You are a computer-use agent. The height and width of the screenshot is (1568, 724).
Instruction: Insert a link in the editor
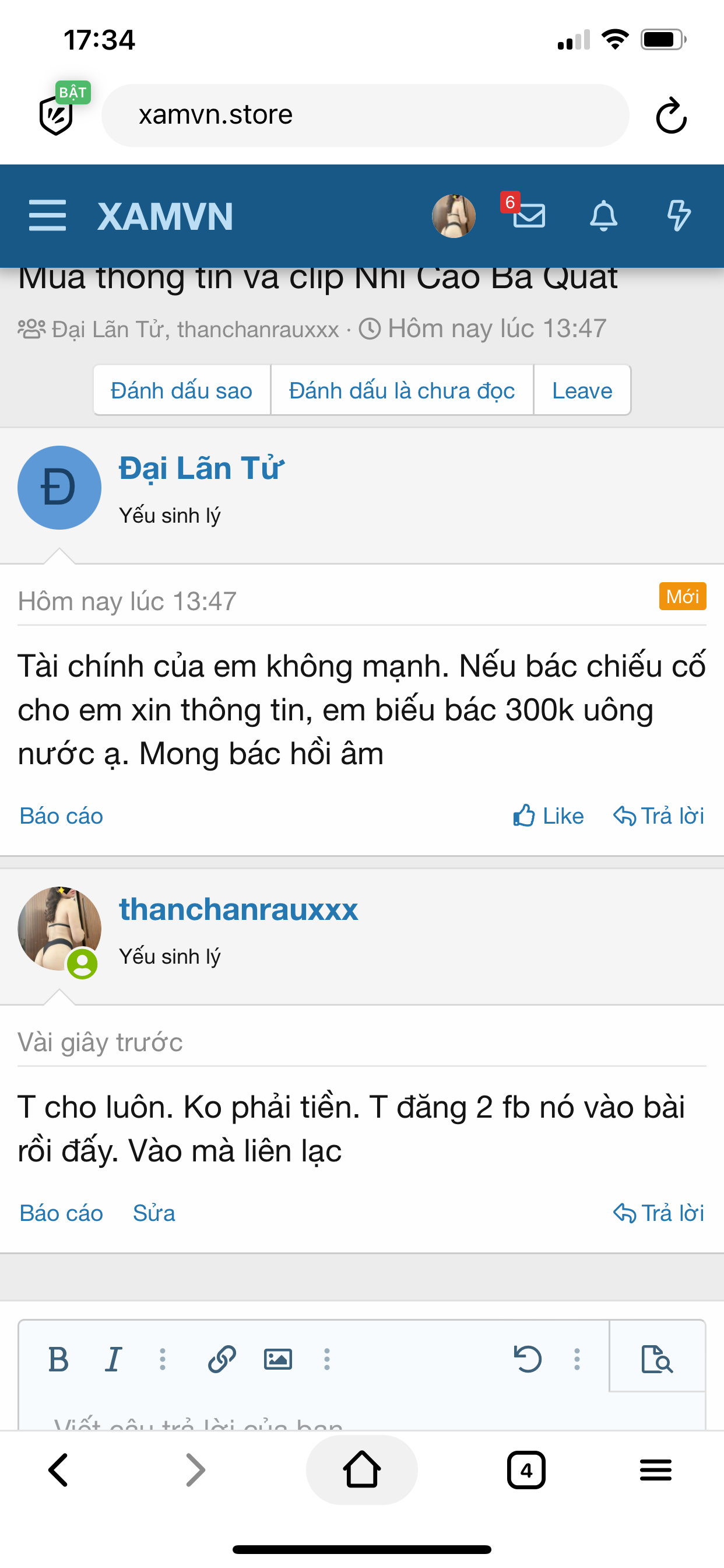[222, 1359]
